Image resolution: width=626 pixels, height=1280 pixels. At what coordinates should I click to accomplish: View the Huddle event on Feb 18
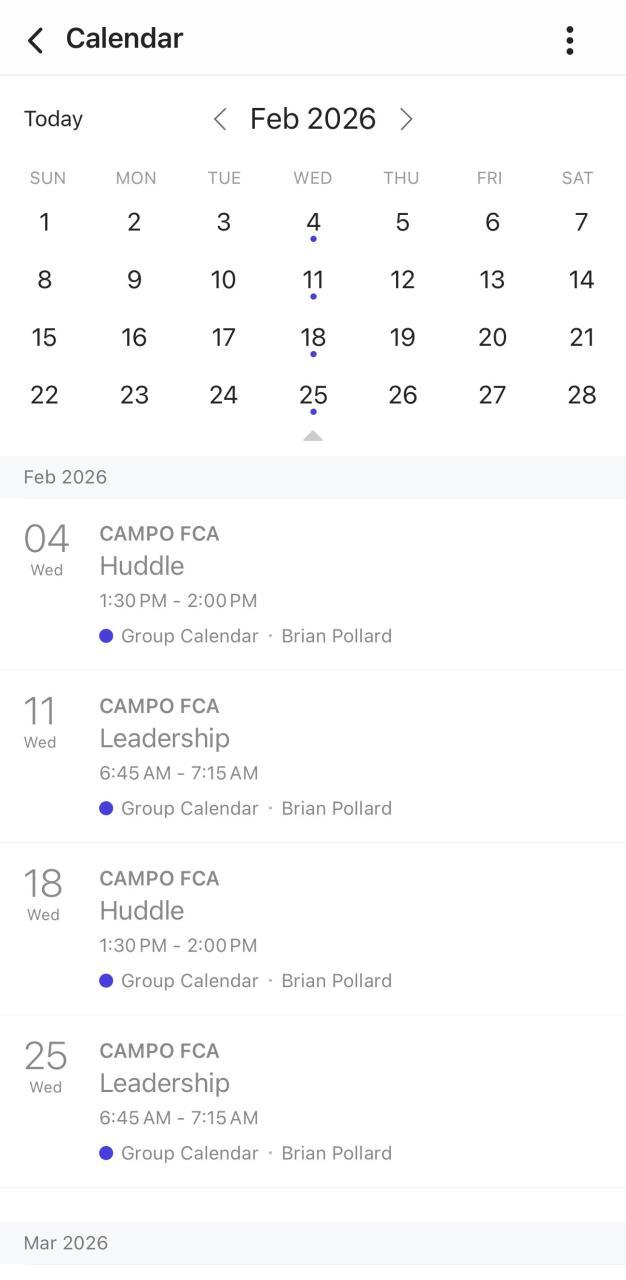pyautogui.click(x=313, y=929)
